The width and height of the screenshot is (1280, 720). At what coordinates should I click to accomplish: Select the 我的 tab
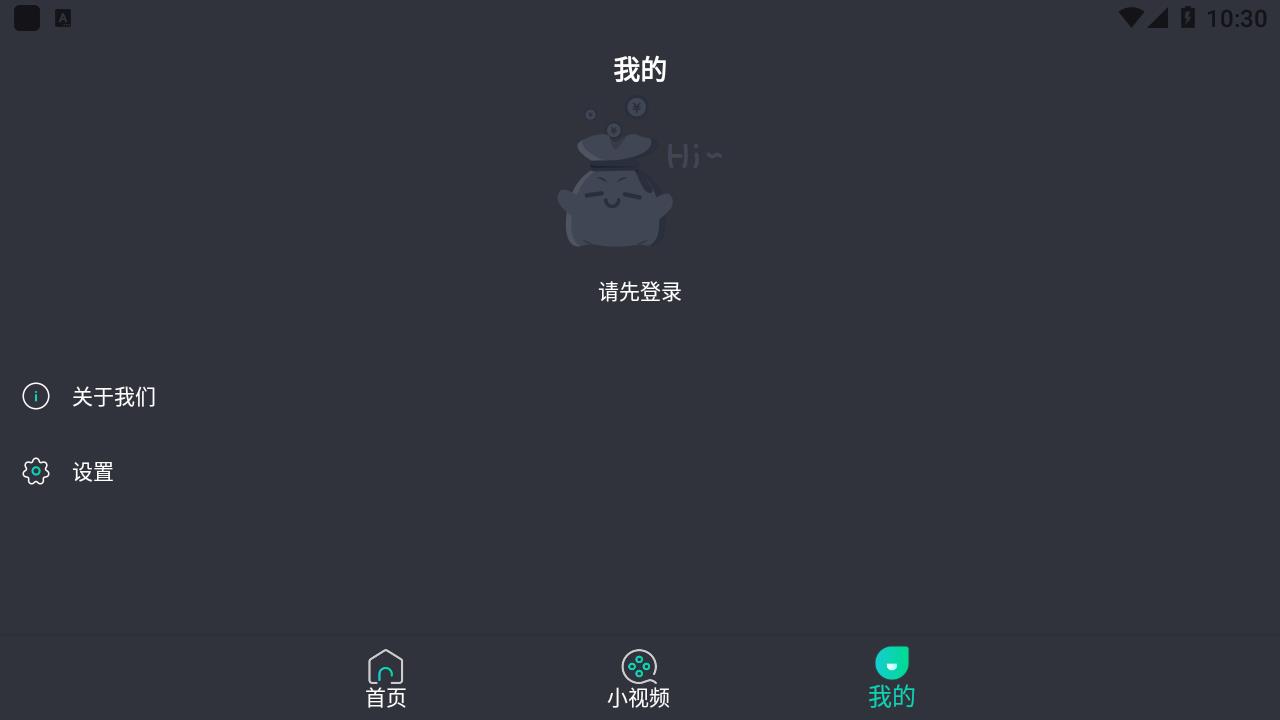pos(891,679)
